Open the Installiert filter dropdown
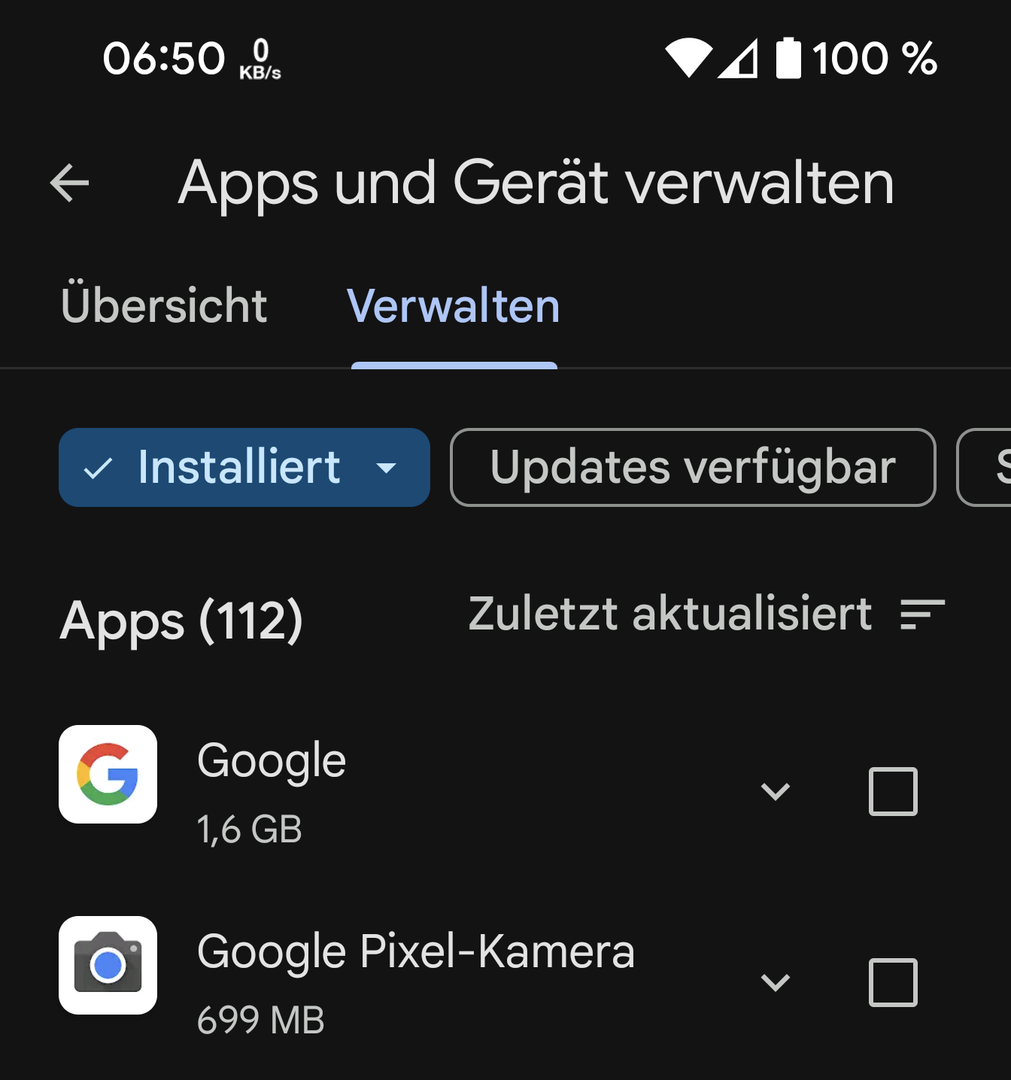Image resolution: width=1011 pixels, height=1080 pixels. point(244,467)
